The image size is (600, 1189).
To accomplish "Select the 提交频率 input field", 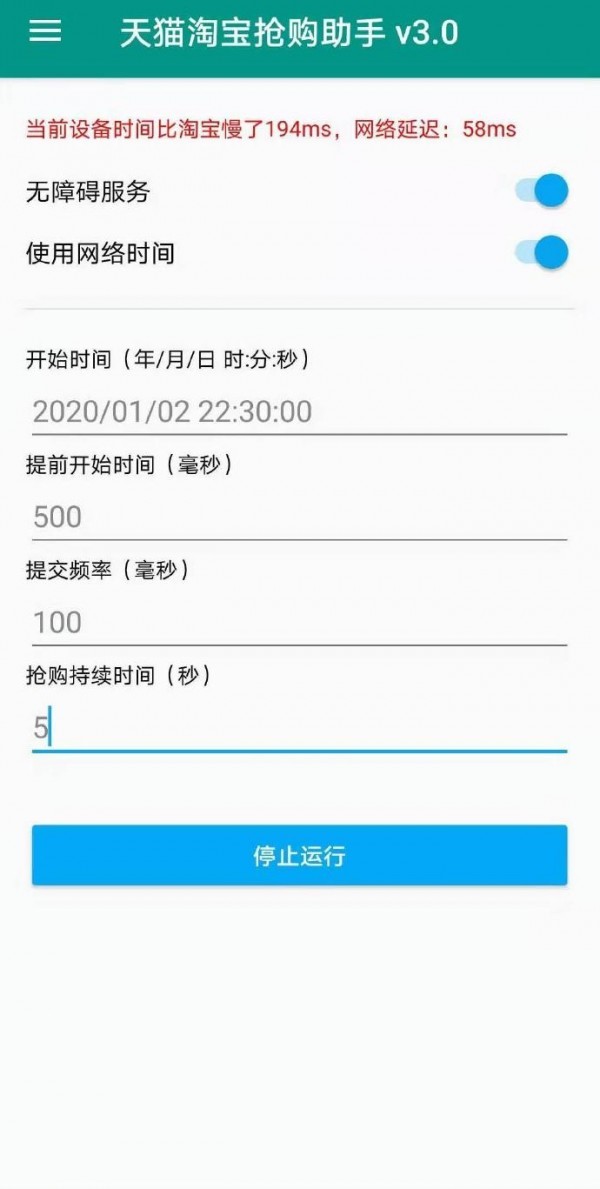I will pyautogui.click(x=299, y=623).
